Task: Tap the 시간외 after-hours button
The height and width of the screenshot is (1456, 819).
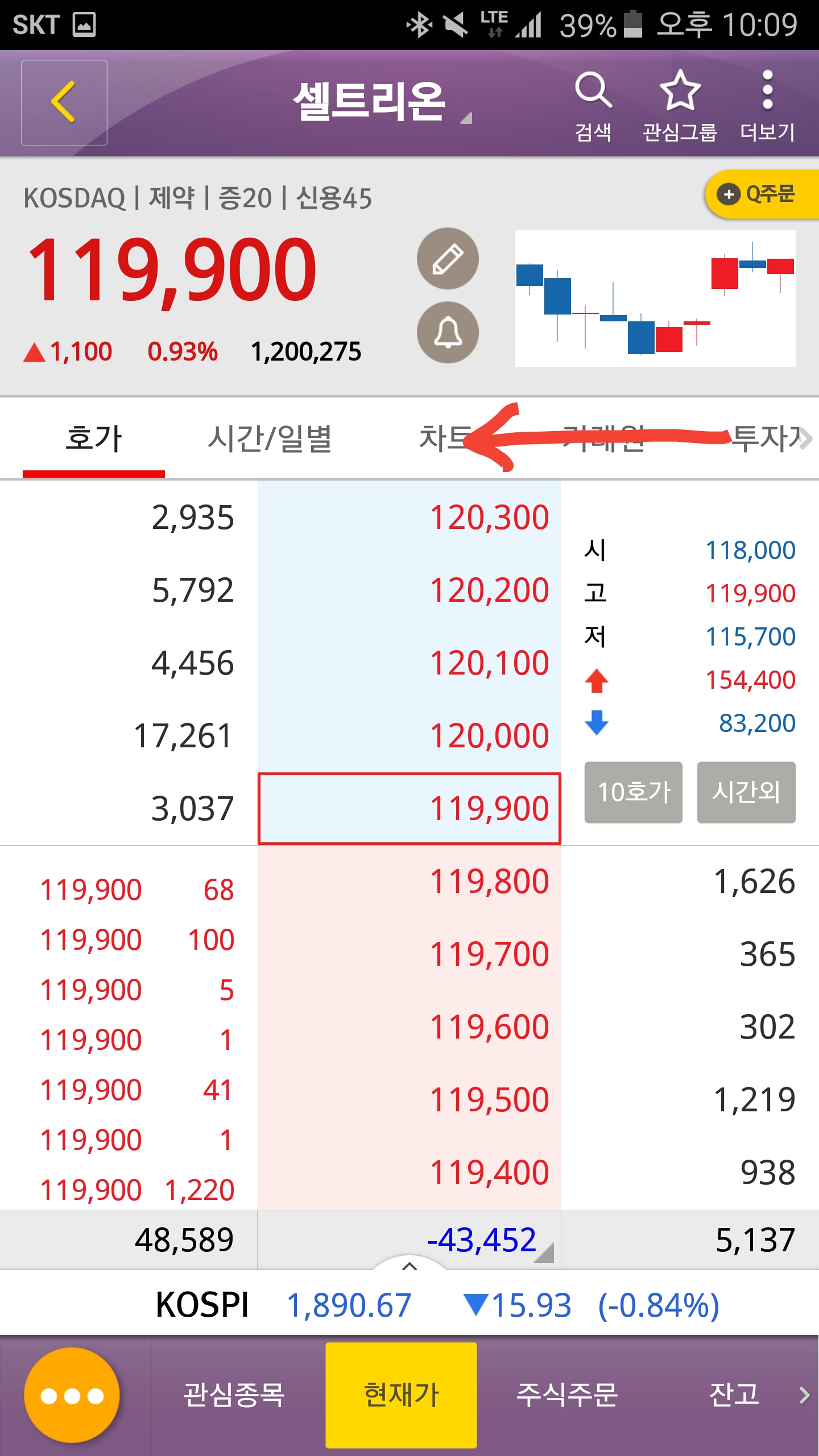Action: [746, 792]
